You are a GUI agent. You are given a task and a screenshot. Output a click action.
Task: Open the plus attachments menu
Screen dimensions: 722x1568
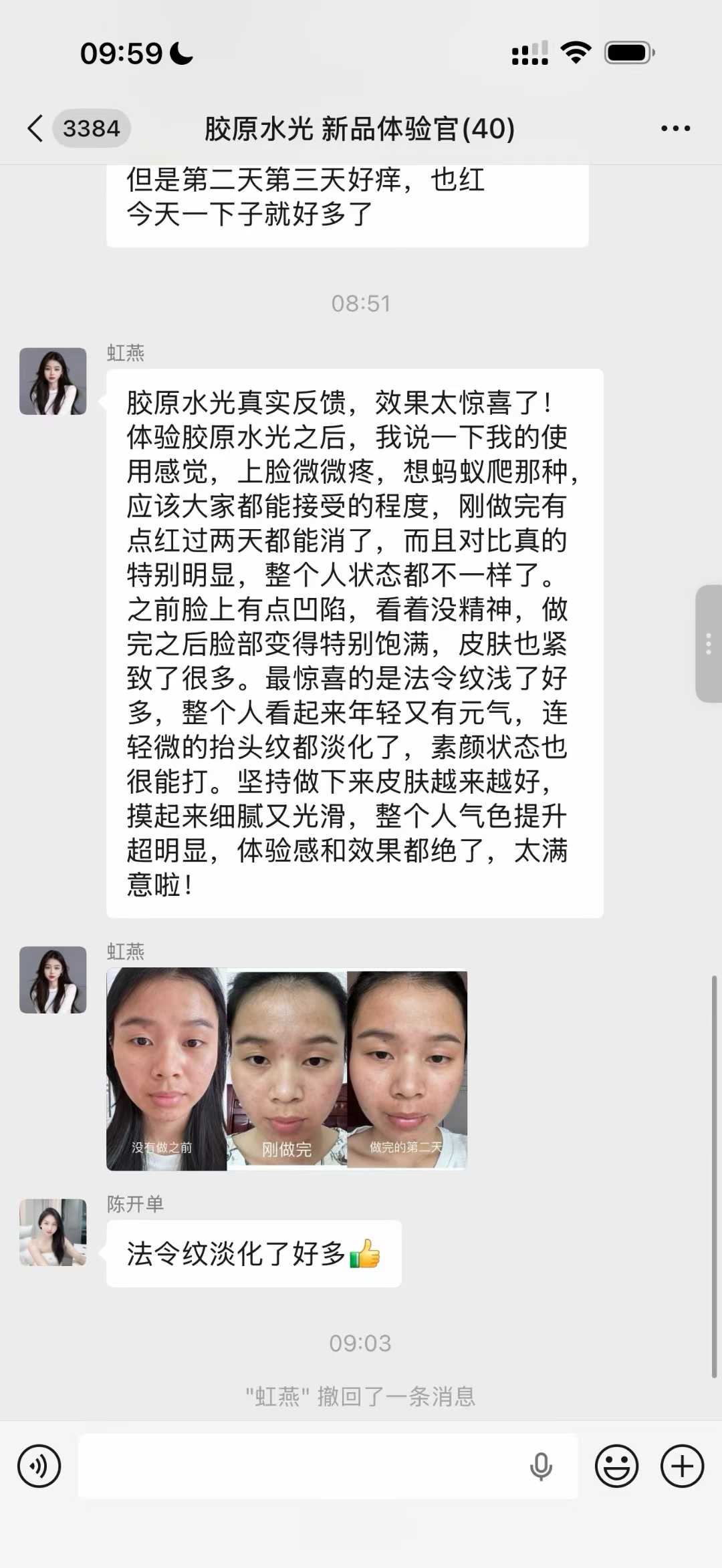click(682, 1466)
